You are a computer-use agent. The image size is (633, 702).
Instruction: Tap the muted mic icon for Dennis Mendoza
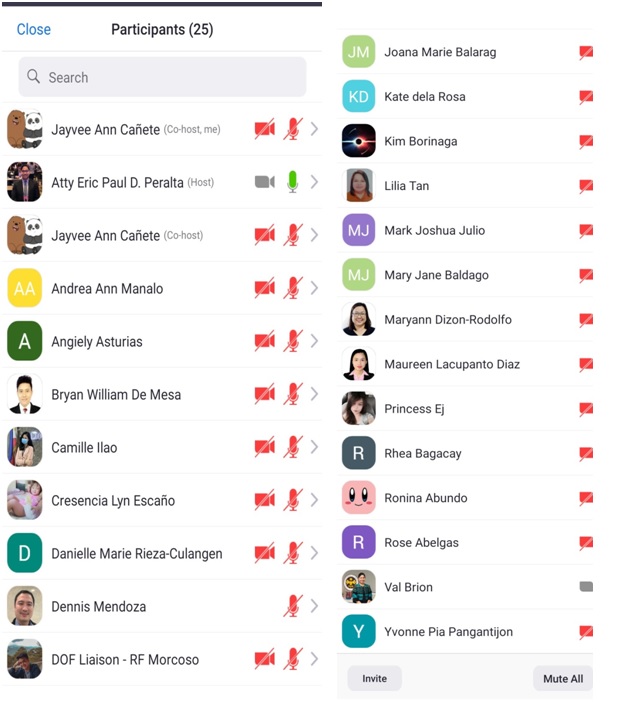[292, 606]
